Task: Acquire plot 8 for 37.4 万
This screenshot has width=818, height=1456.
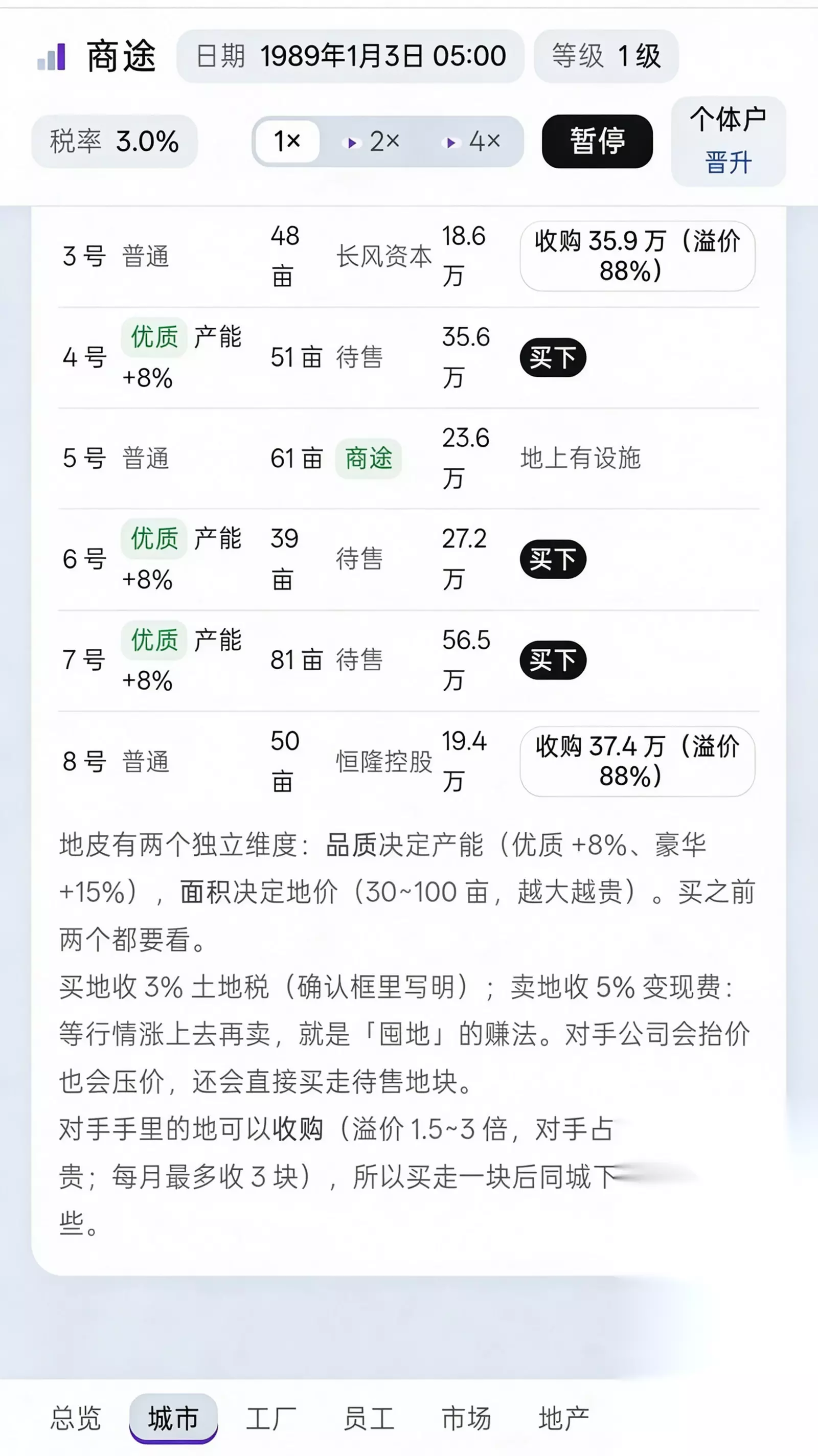Action: (x=637, y=761)
